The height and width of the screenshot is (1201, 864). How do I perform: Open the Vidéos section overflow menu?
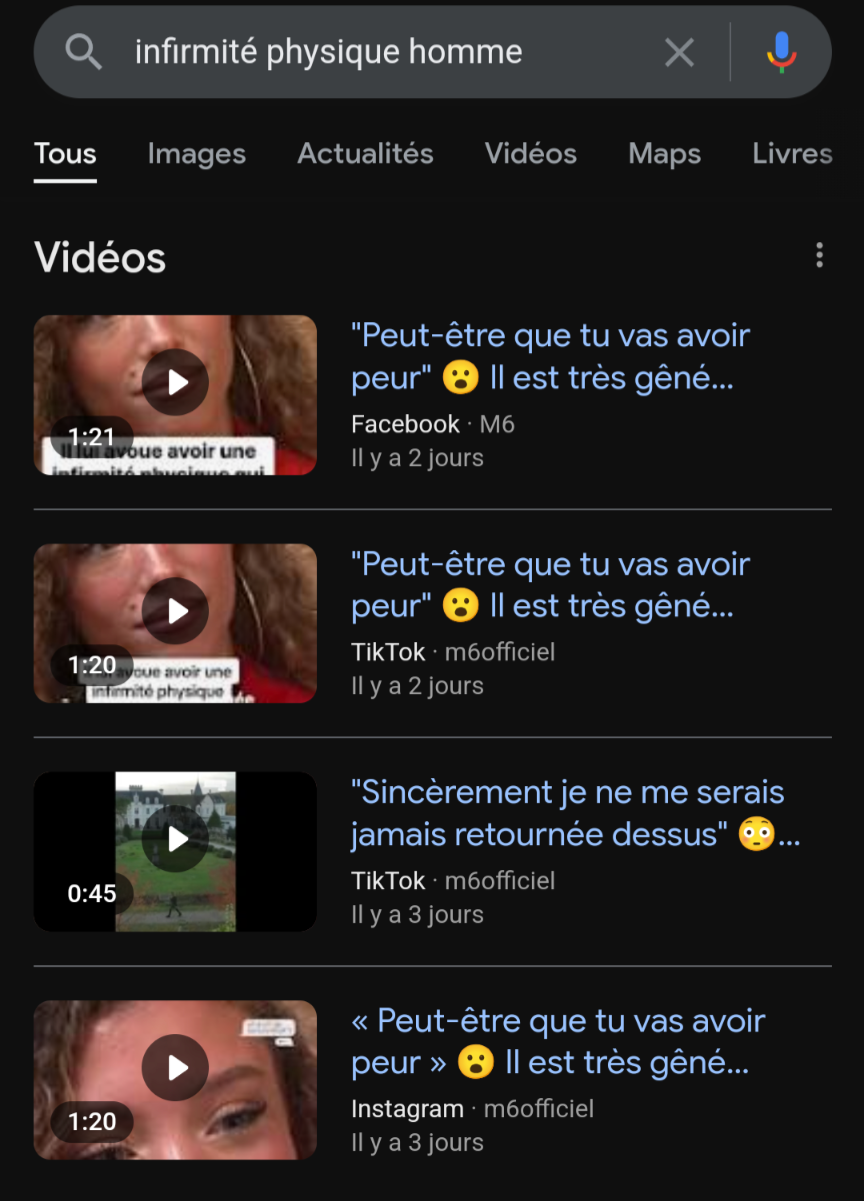tap(819, 256)
